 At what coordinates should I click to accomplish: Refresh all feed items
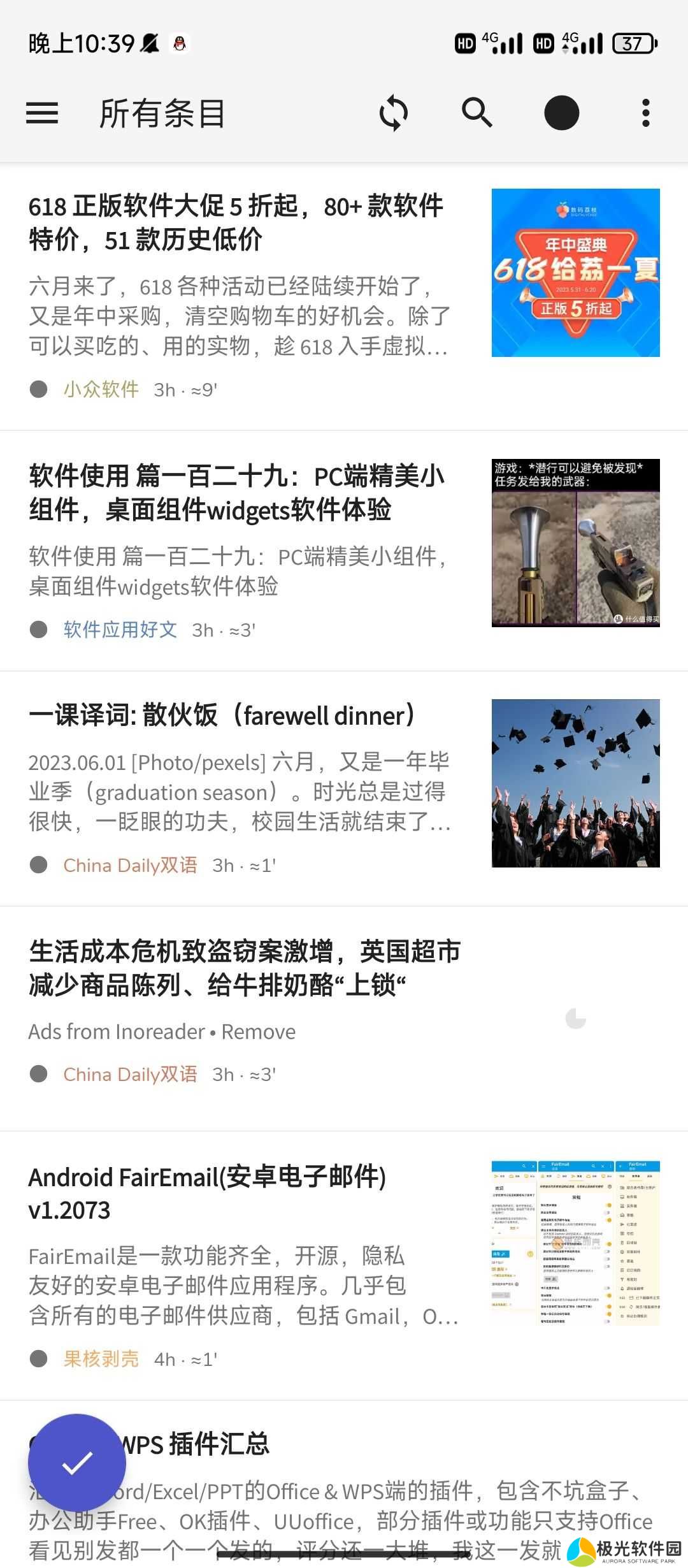coord(393,113)
